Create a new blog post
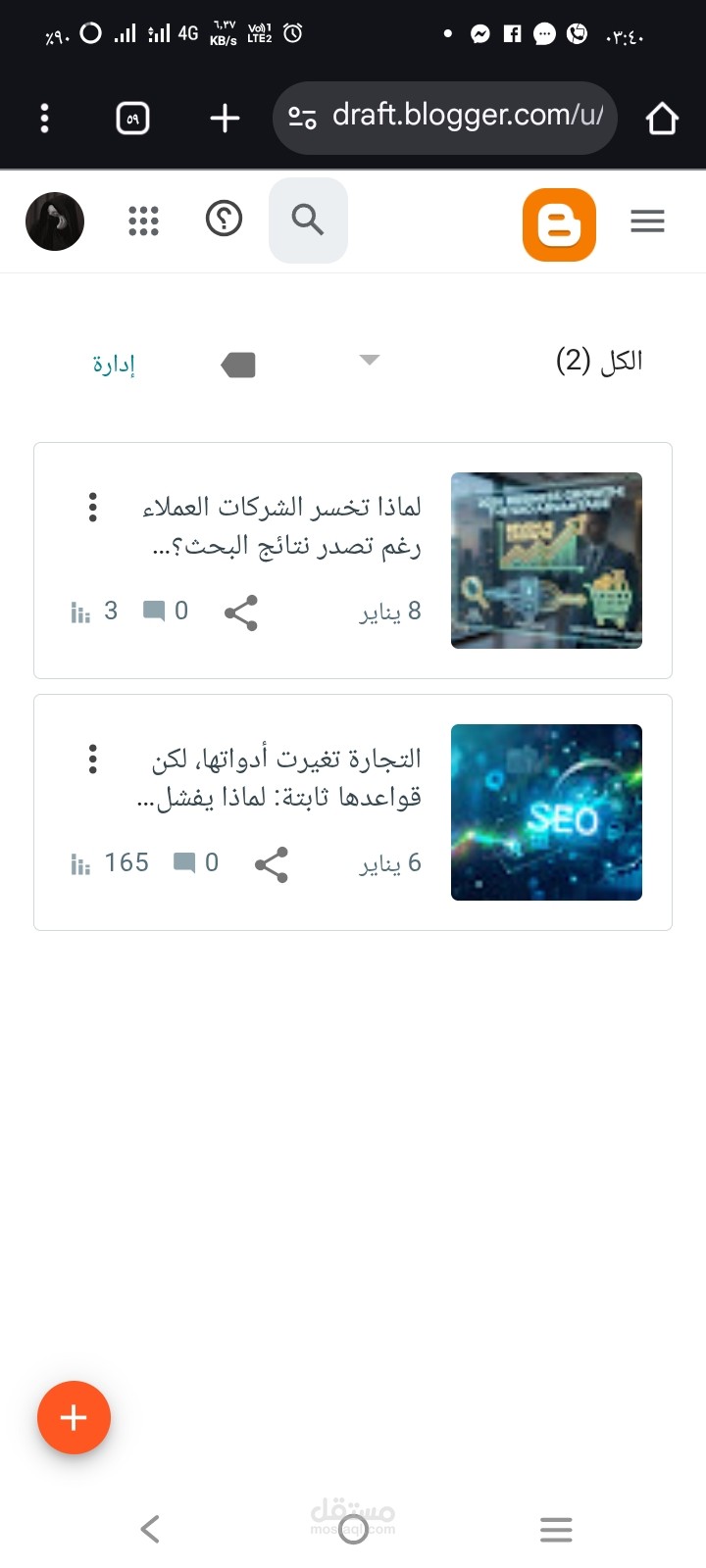Screen dimensions: 706x1568 [74, 1417]
